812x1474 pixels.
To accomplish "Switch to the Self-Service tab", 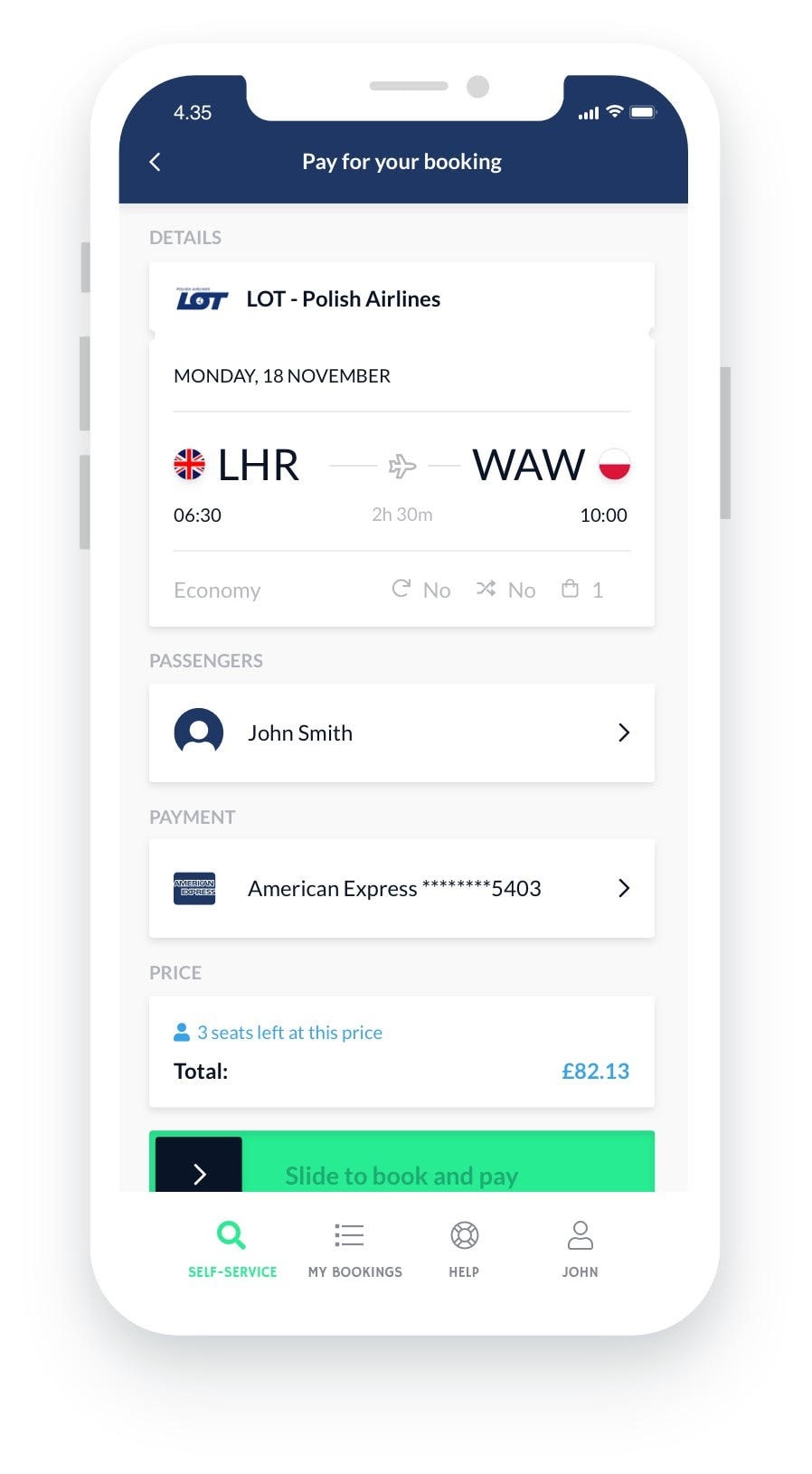I will click(232, 1249).
